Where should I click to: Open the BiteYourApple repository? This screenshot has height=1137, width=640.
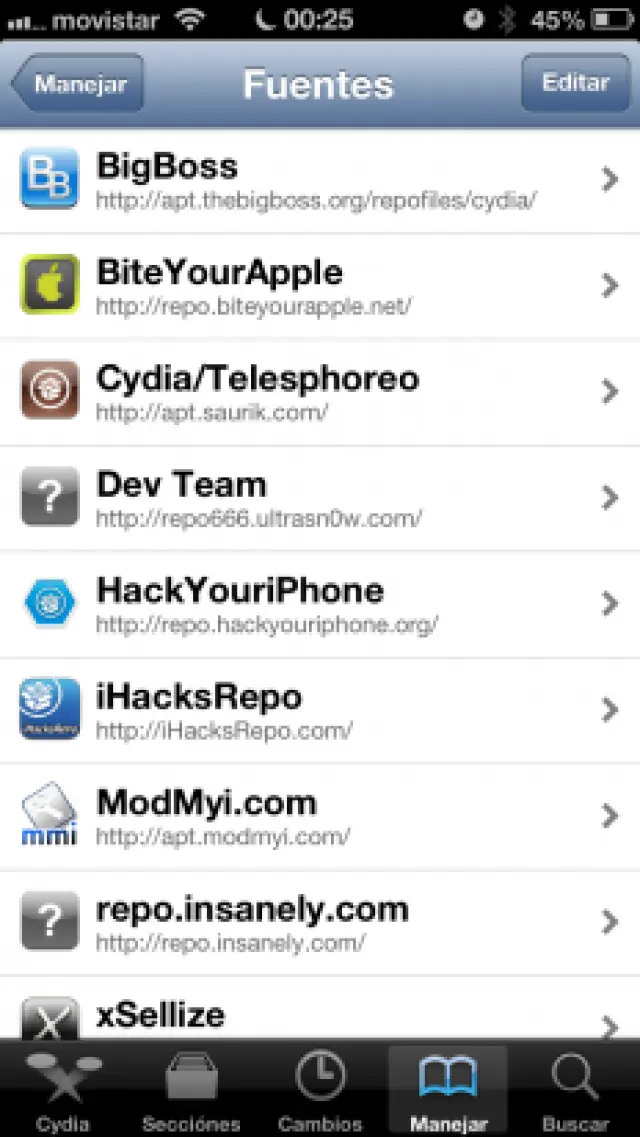click(320, 286)
